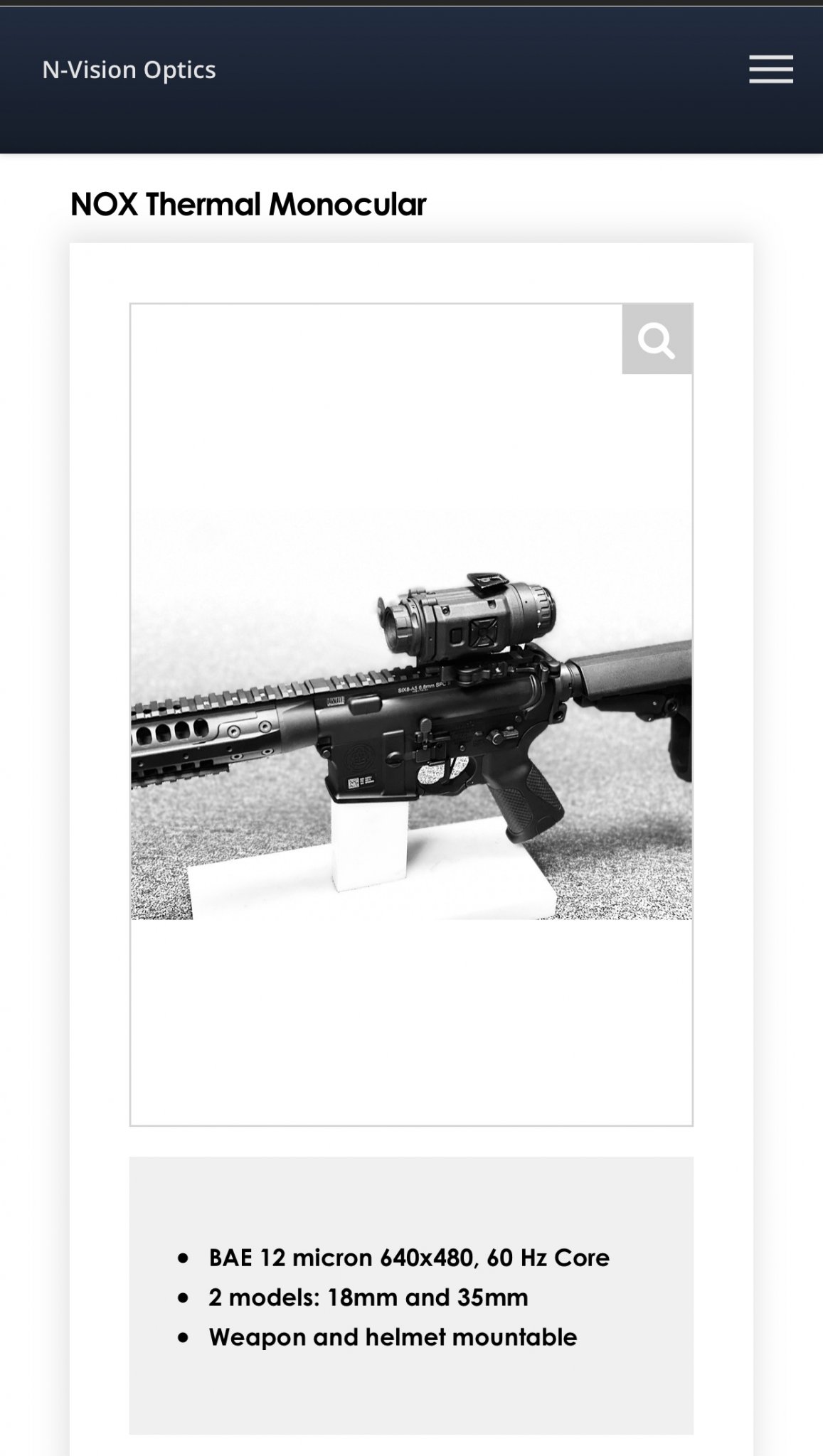Image resolution: width=823 pixels, height=1456 pixels.
Task: Tap the N-Vision Optics site title
Action: click(129, 70)
